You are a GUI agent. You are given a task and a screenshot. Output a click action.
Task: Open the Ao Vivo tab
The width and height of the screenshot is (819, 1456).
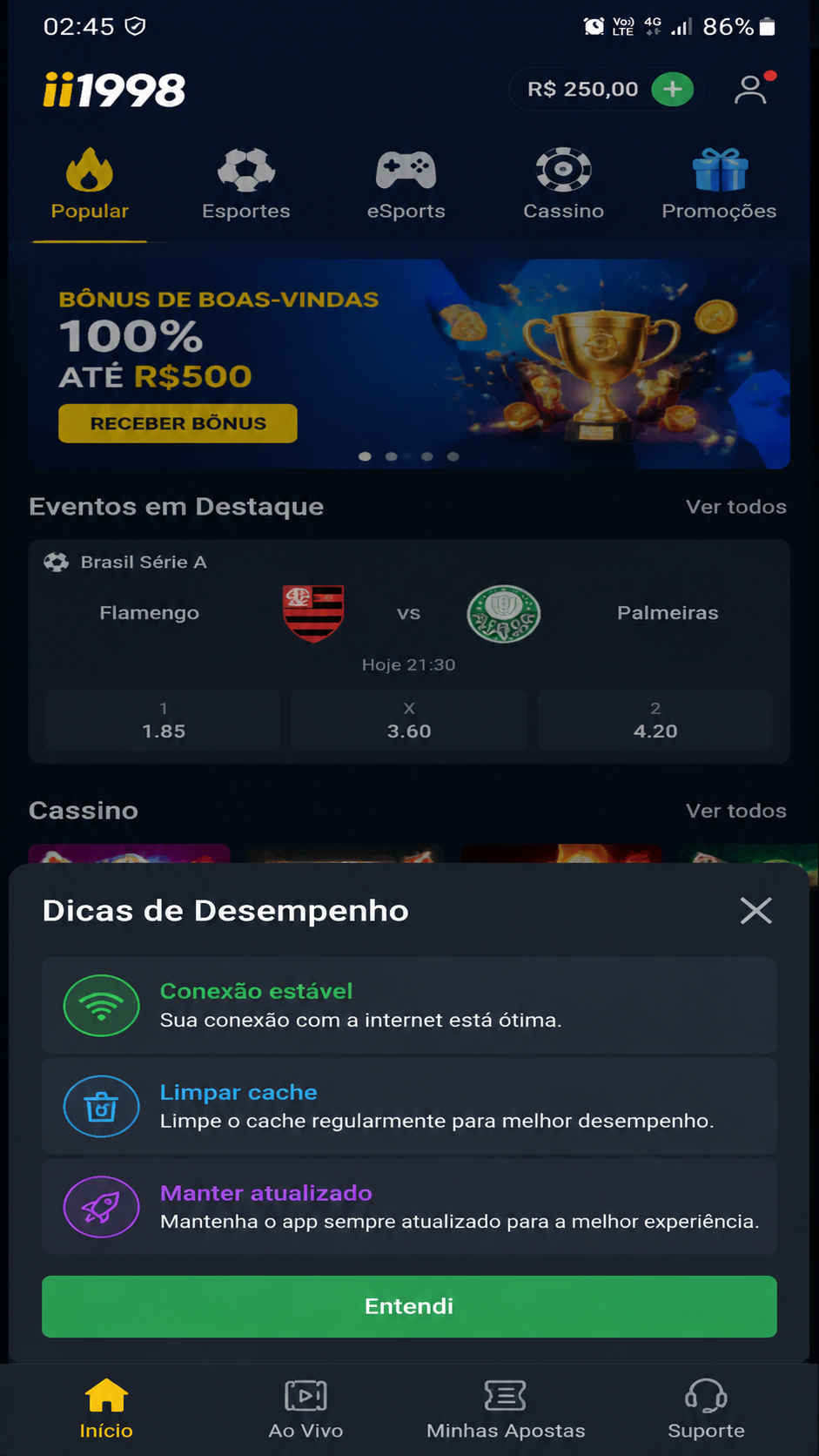pos(305,1409)
